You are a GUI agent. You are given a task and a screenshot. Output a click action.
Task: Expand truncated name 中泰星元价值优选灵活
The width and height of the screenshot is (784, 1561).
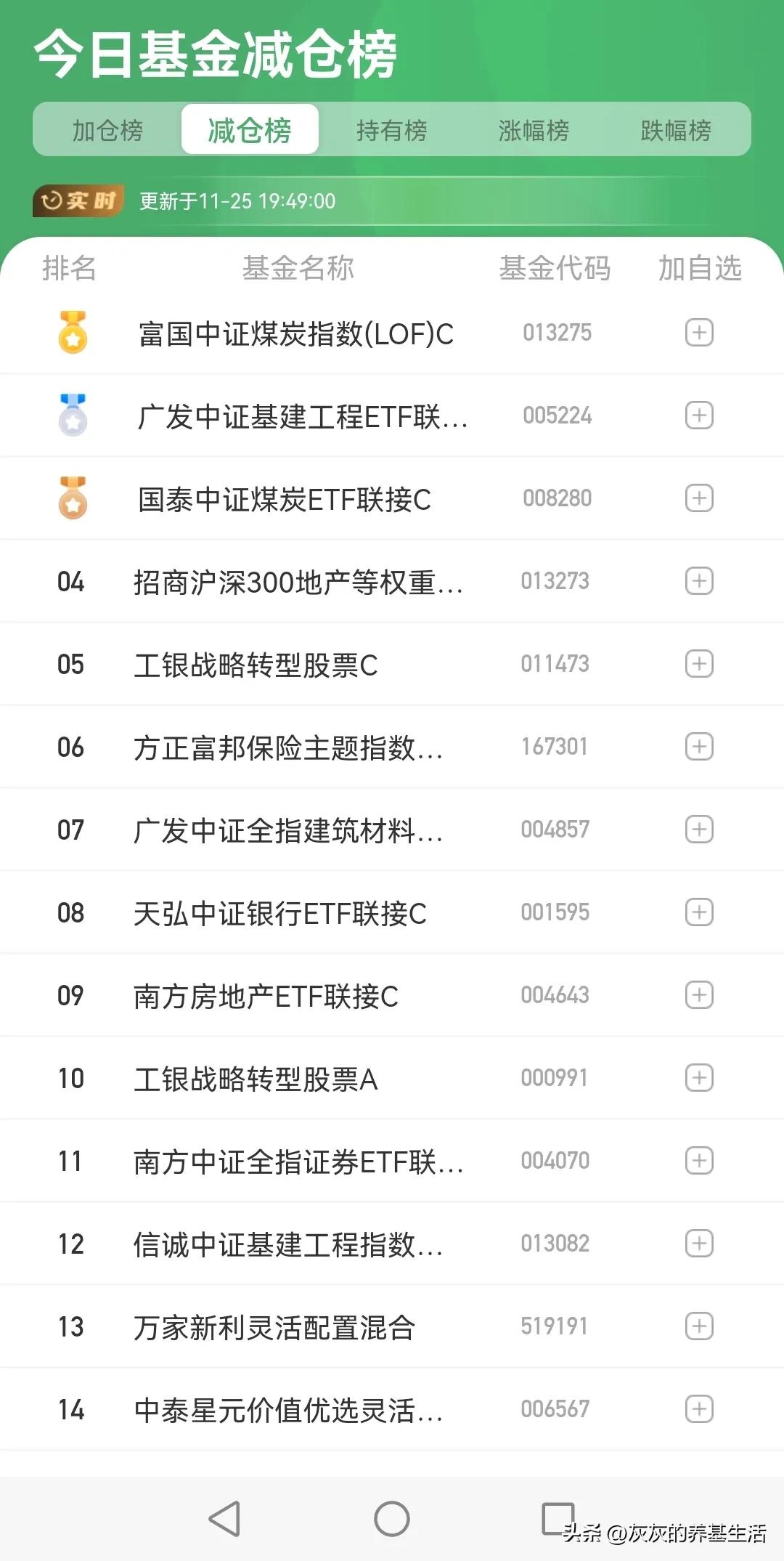coord(300,1408)
